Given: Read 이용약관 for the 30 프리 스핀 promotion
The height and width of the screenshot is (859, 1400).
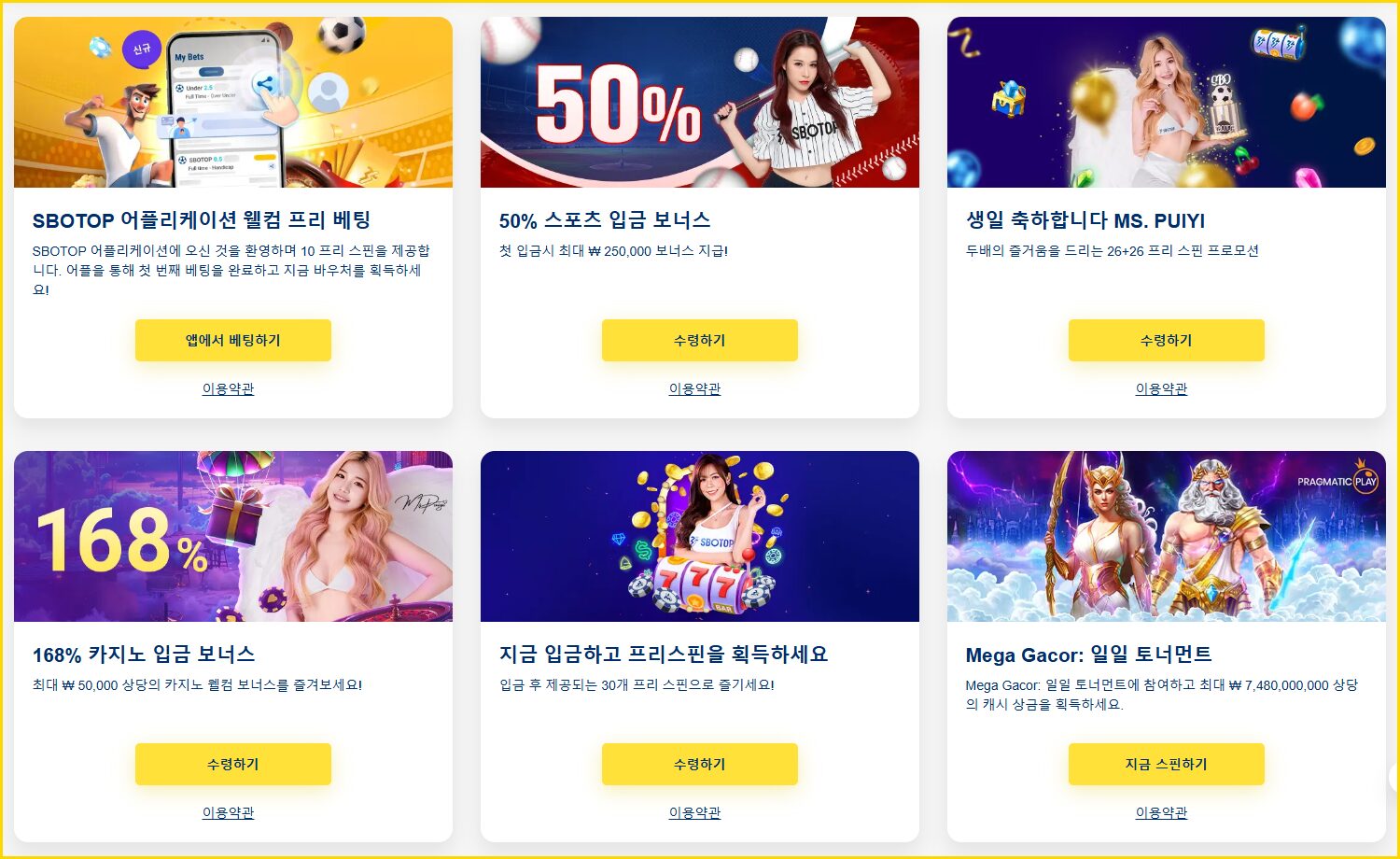Looking at the screenshot, I should pyautogui.click(x=694, y=812).
